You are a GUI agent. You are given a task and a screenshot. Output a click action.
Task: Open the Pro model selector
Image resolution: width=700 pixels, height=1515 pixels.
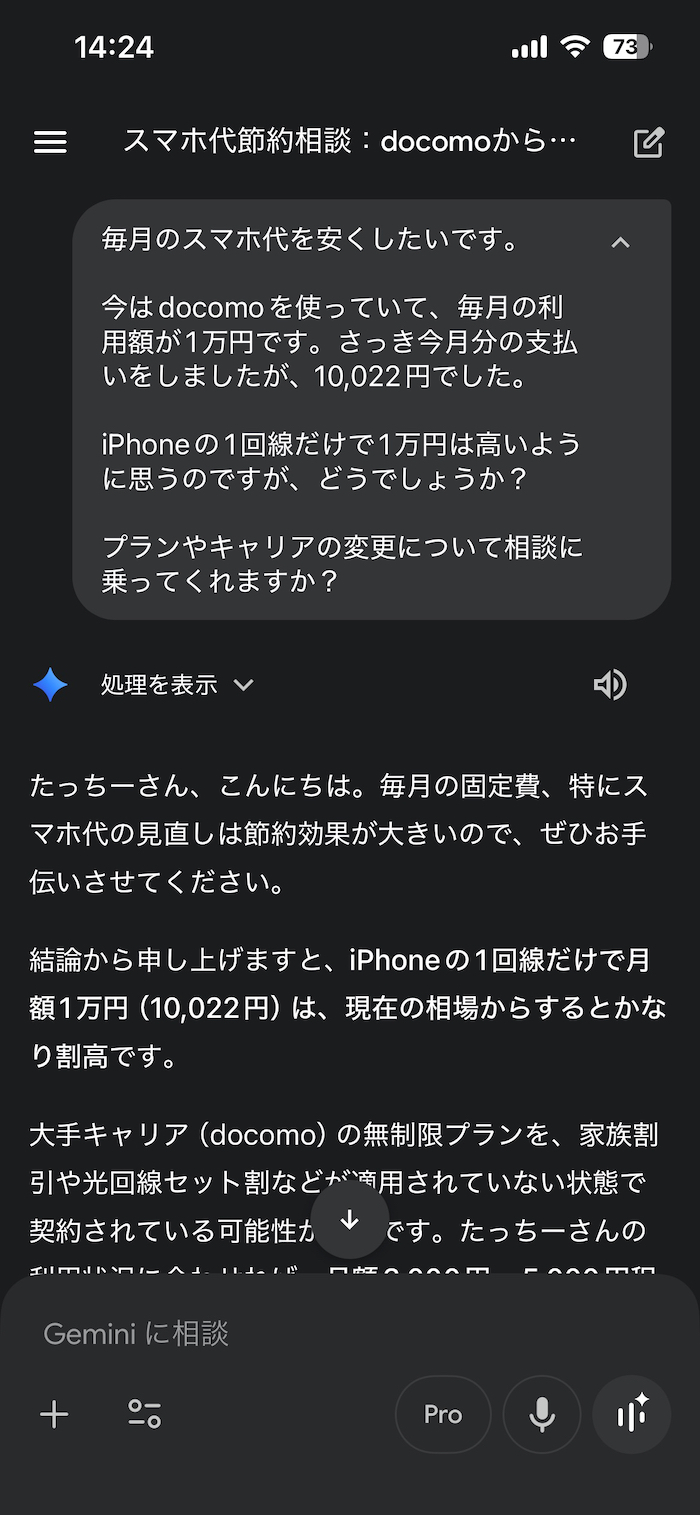[442, 1414]
